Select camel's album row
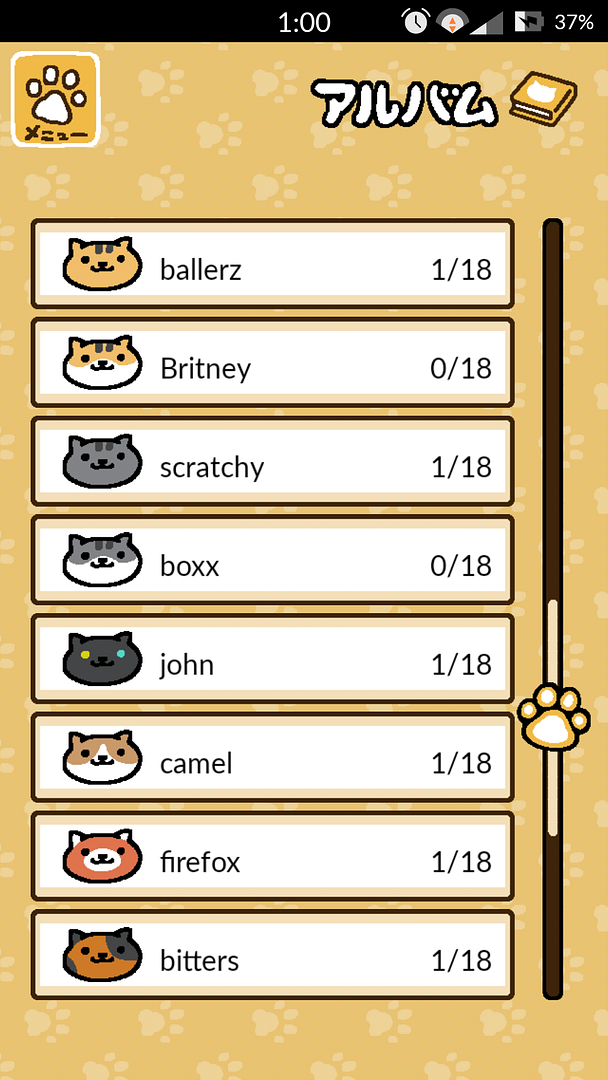 pyautogui.click(x=272, y=759)
